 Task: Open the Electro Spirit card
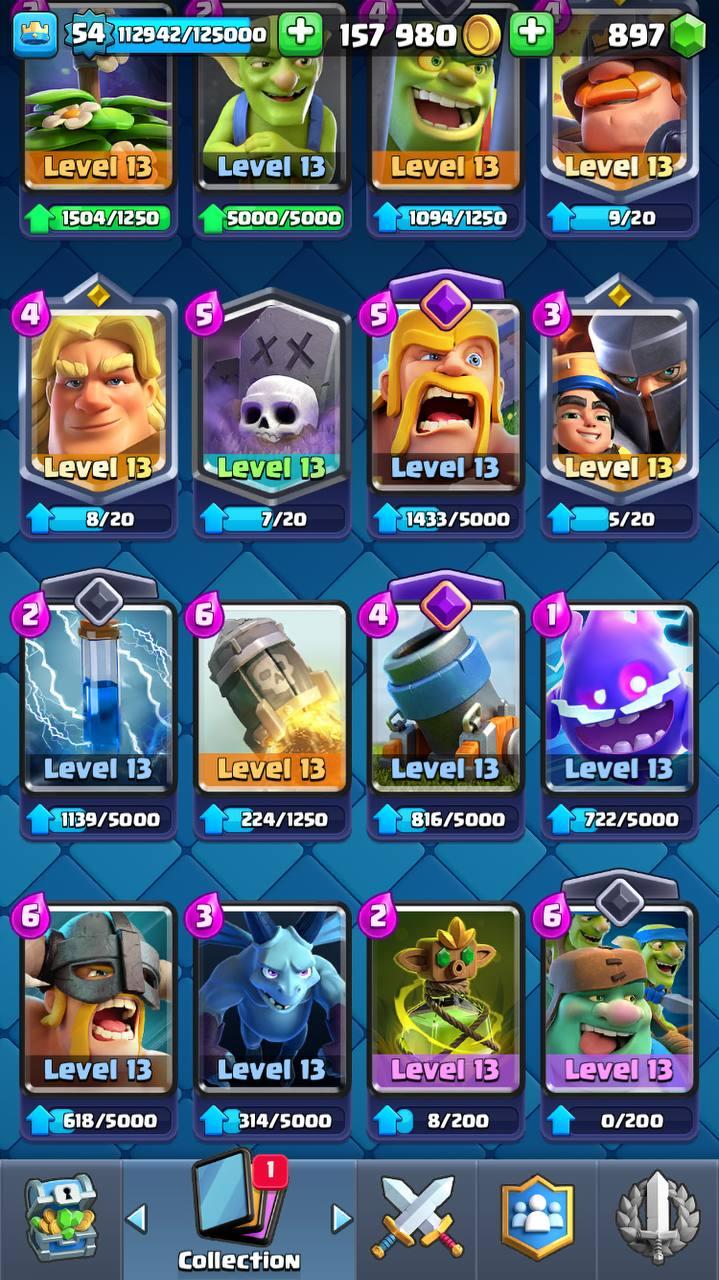pos(618,700)
